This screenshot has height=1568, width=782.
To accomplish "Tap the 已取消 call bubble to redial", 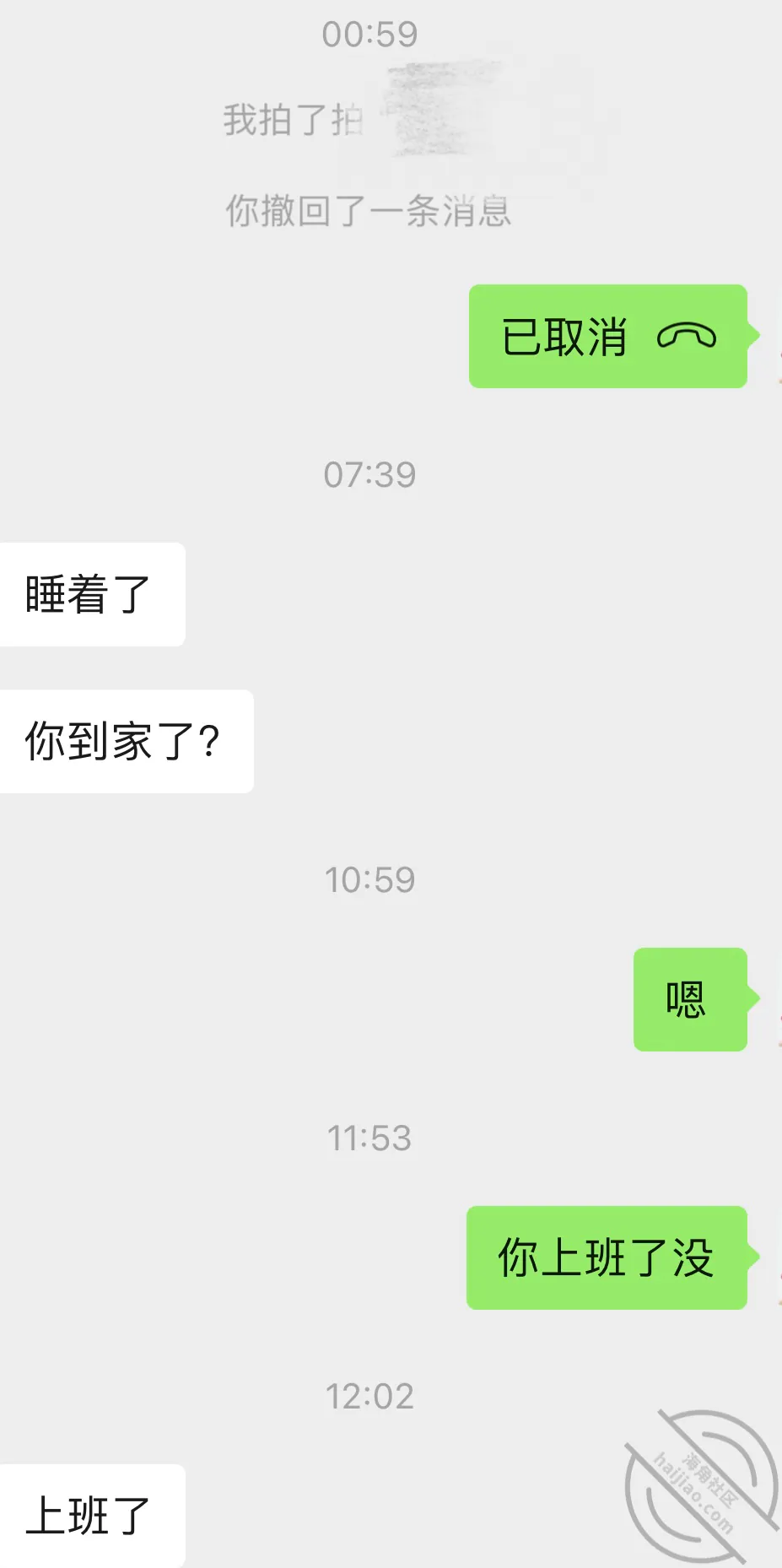I will tap(608, 337).
